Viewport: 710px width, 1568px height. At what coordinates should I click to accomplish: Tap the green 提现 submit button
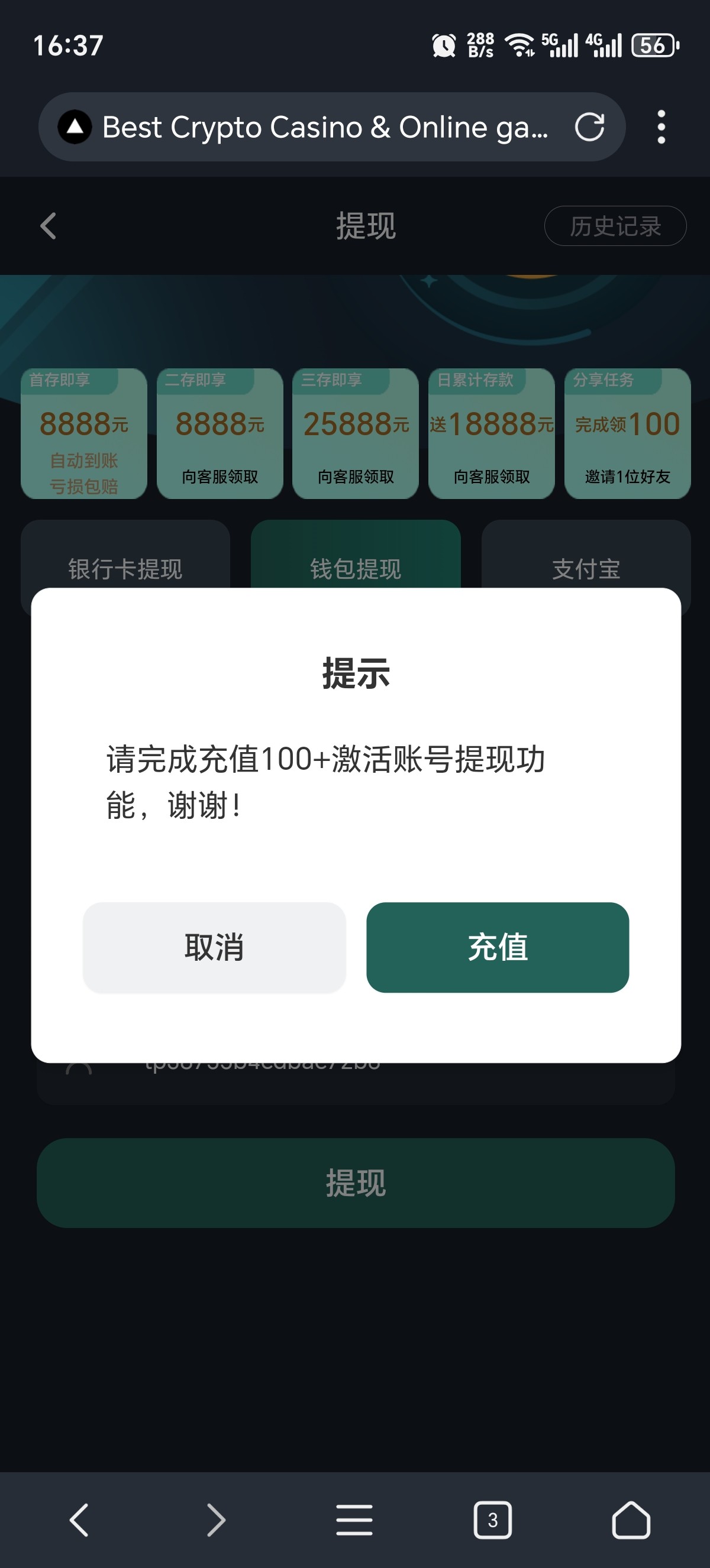point(356,1183)
